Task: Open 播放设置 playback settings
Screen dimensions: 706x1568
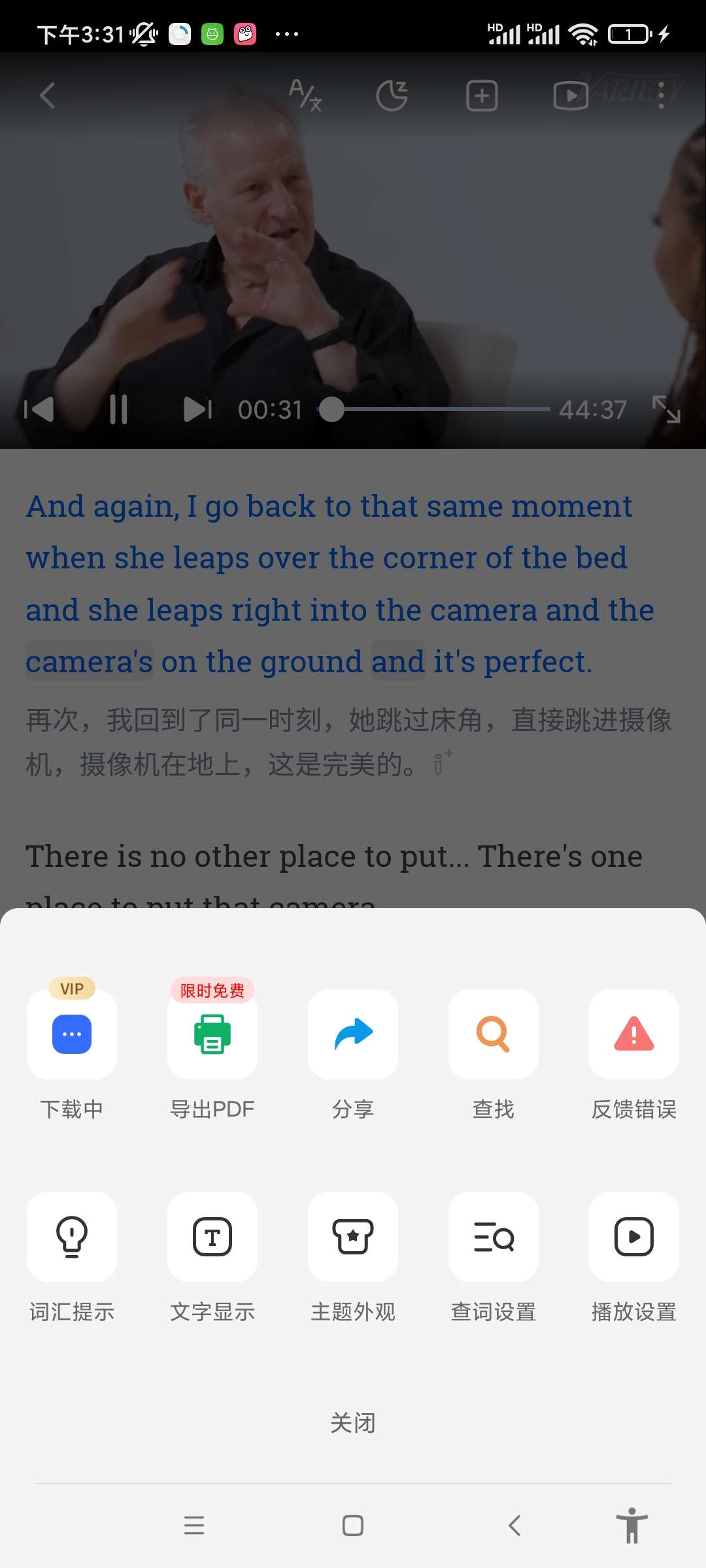Action: (633, 1237)
